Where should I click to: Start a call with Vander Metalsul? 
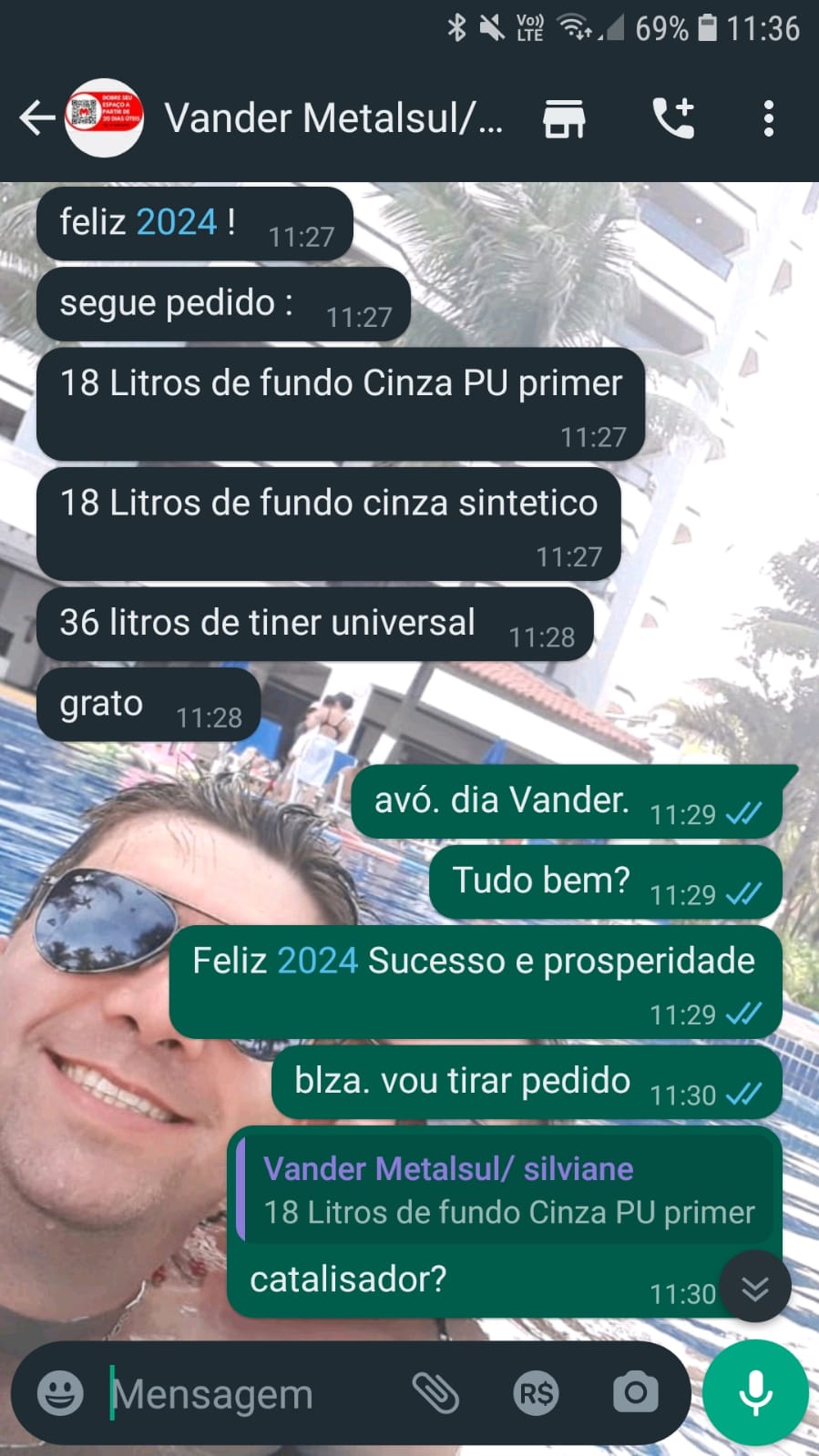tap(674, 118)
